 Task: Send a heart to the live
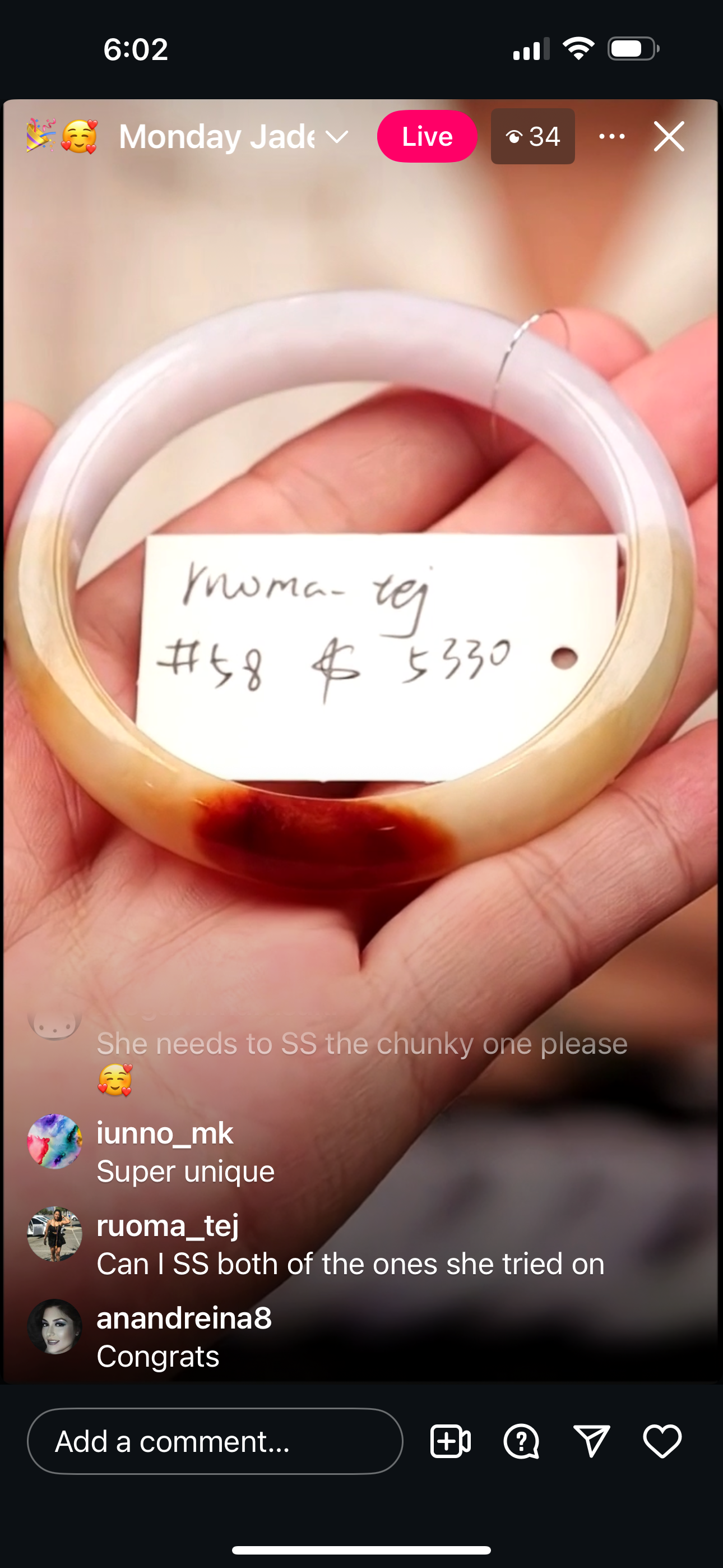(662, 1441)
